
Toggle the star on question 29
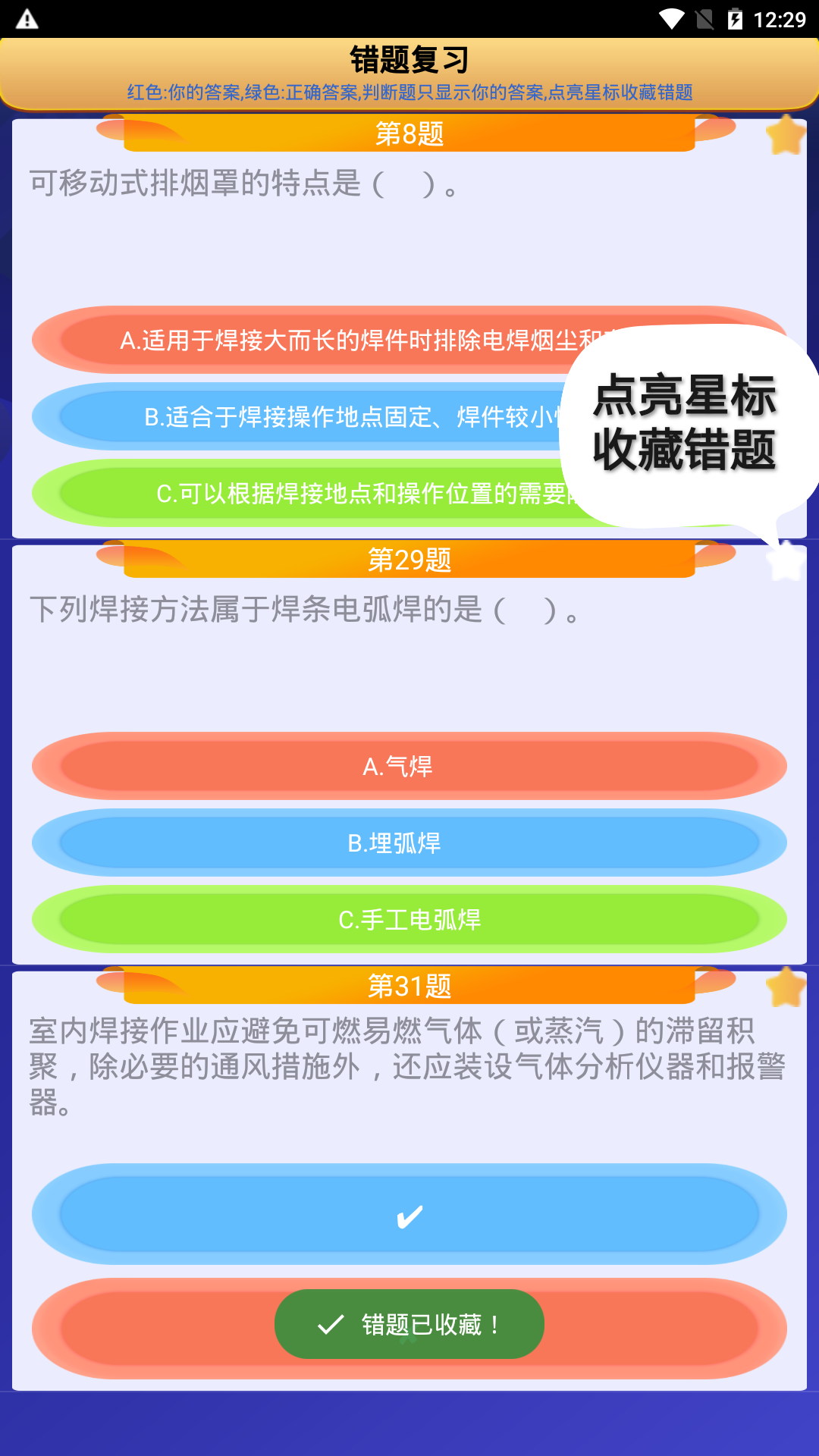coord(784,561)
